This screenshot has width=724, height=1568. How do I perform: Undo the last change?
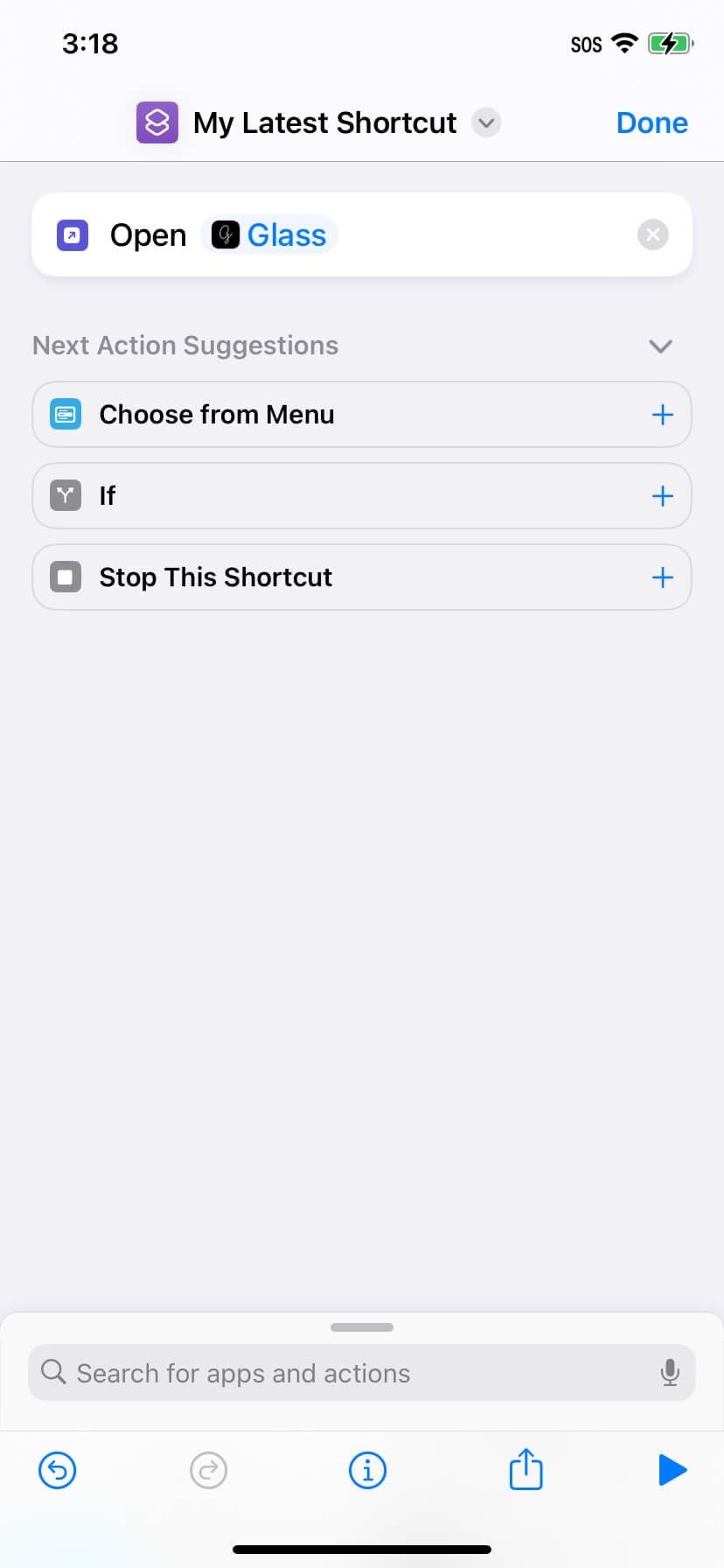click(x=57, y=1470)
